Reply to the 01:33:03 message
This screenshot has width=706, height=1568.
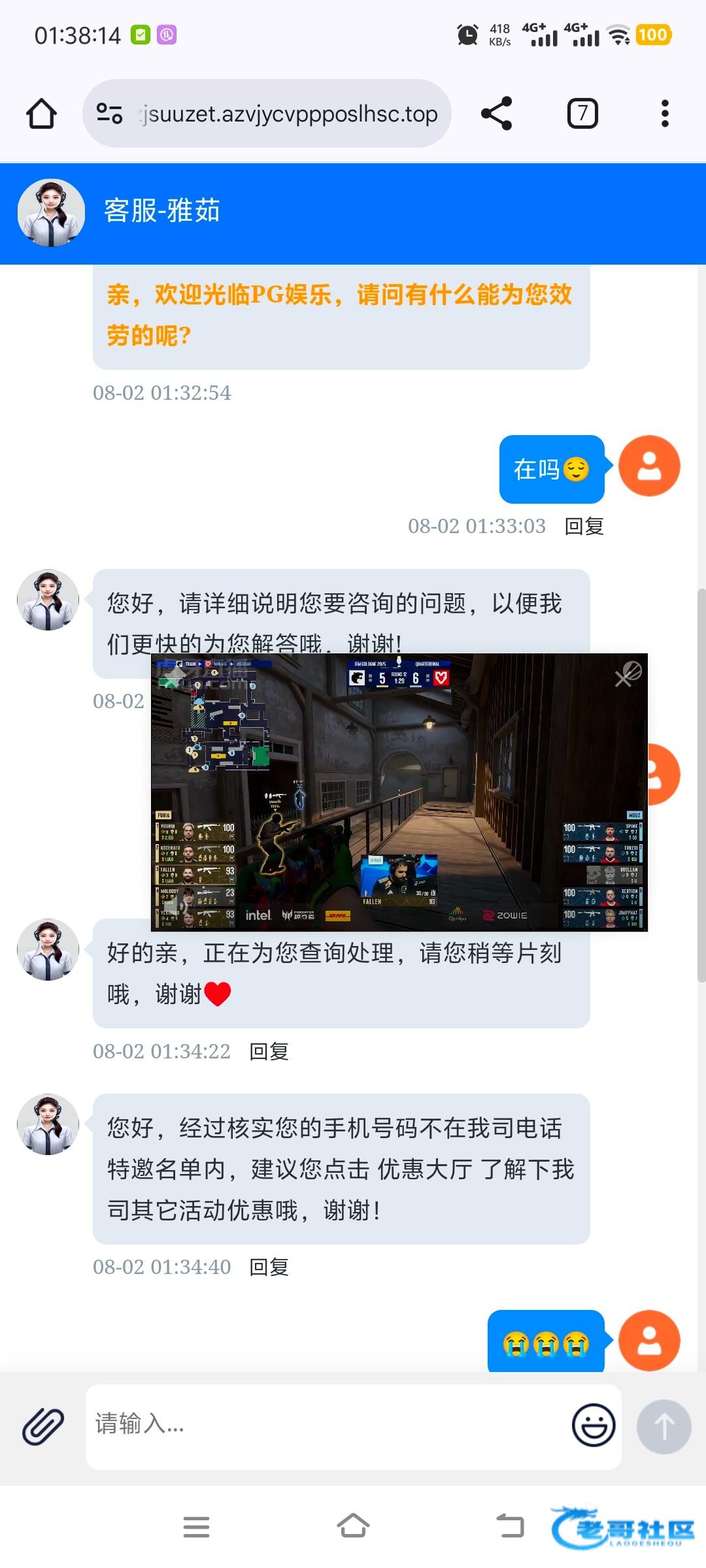click(x=584, y=526)
